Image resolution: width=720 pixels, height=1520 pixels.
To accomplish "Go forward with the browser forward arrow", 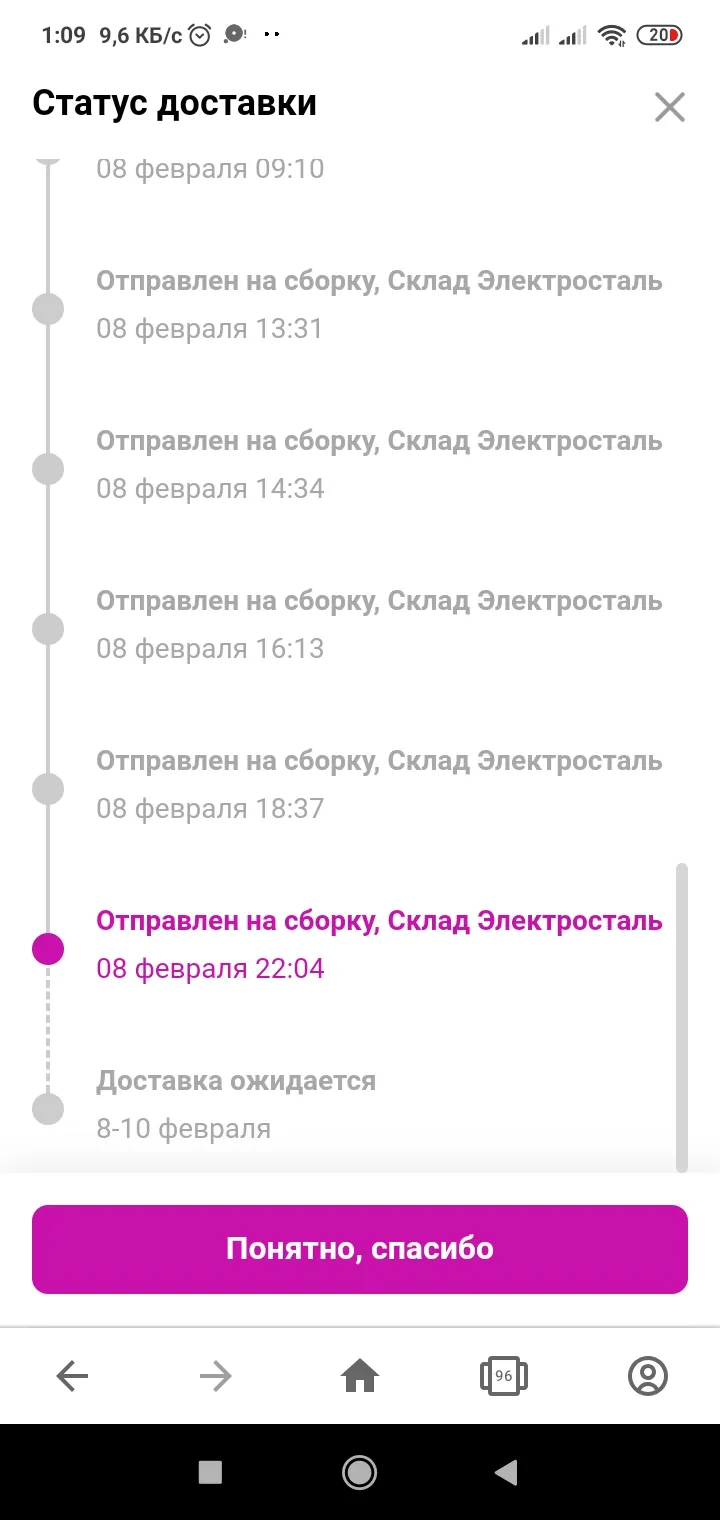I will [x=215, y=1377].
